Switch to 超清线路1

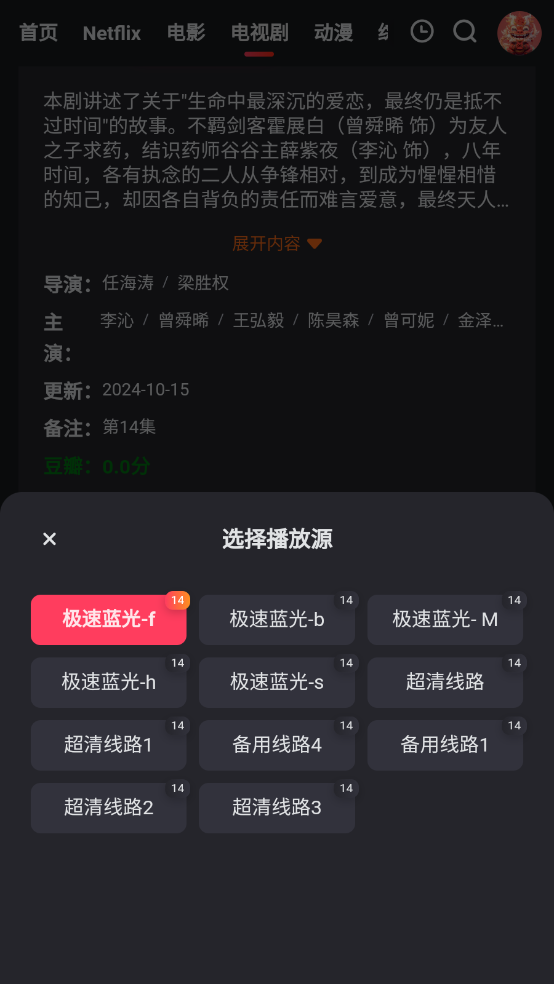[x=109, y=745]
